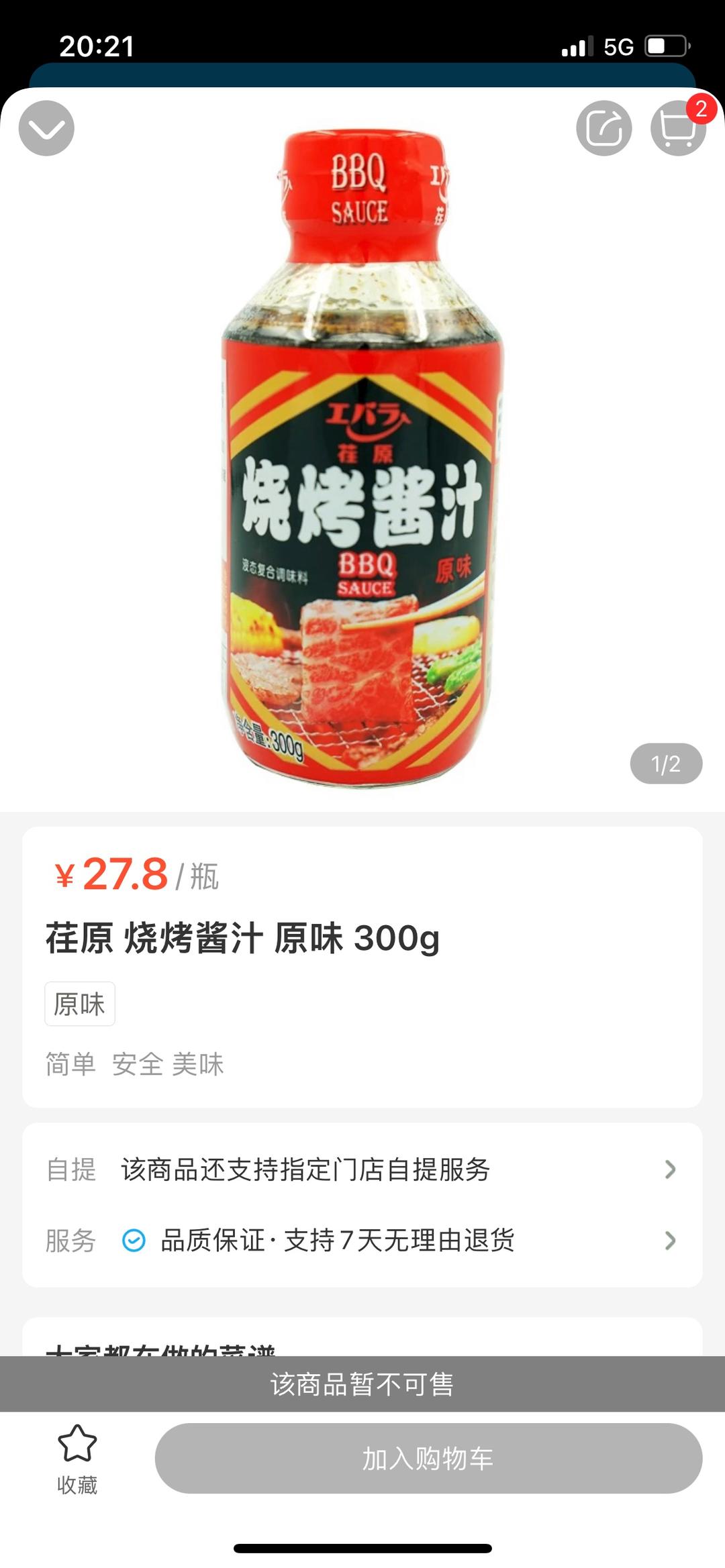Tap the collapse chevron at top left
Image resolution: width=725 pixels, height=1568 pixels.
tap(46, 127)
